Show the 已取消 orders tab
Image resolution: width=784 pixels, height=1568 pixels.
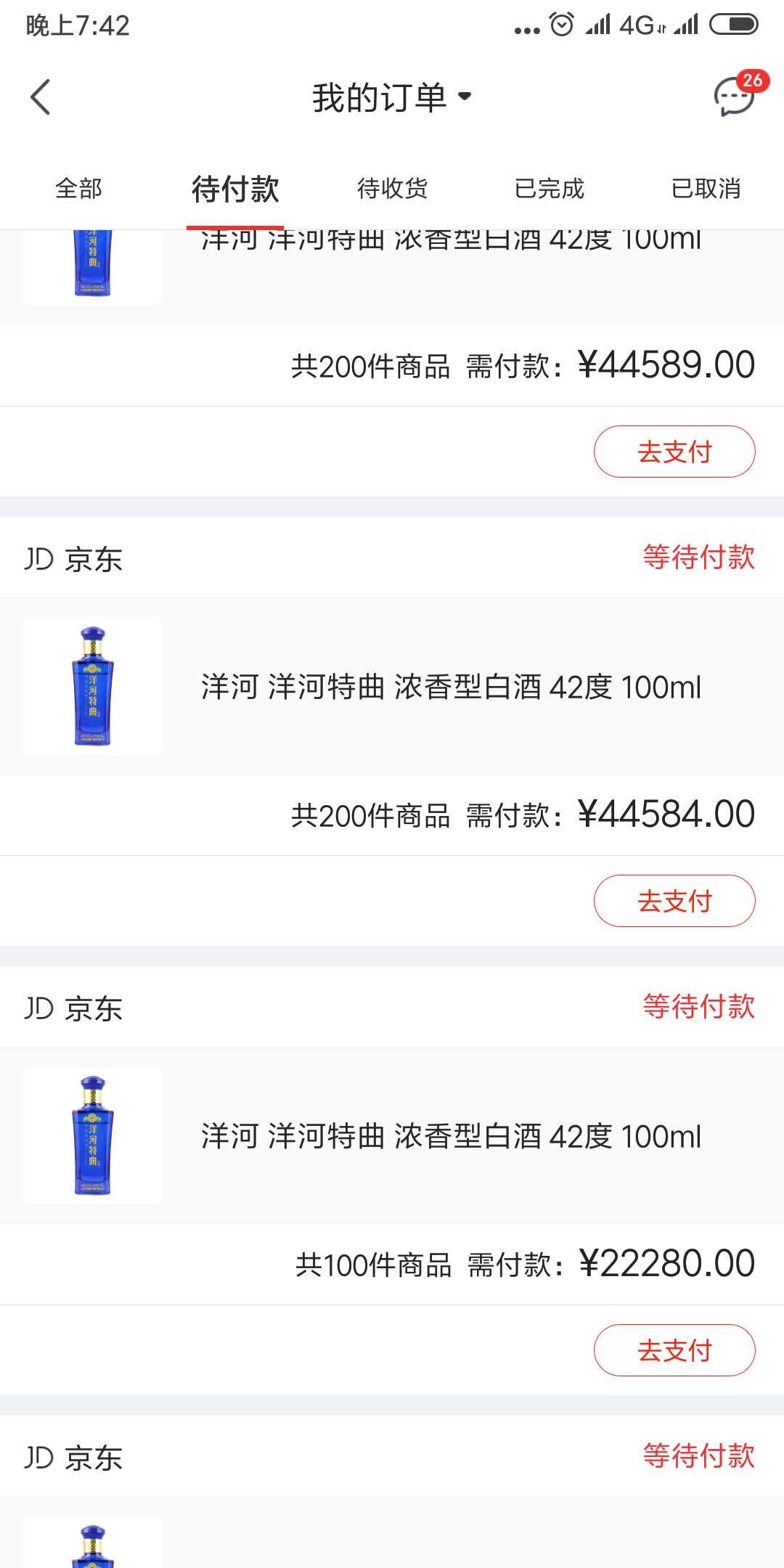tap(706, 189)
